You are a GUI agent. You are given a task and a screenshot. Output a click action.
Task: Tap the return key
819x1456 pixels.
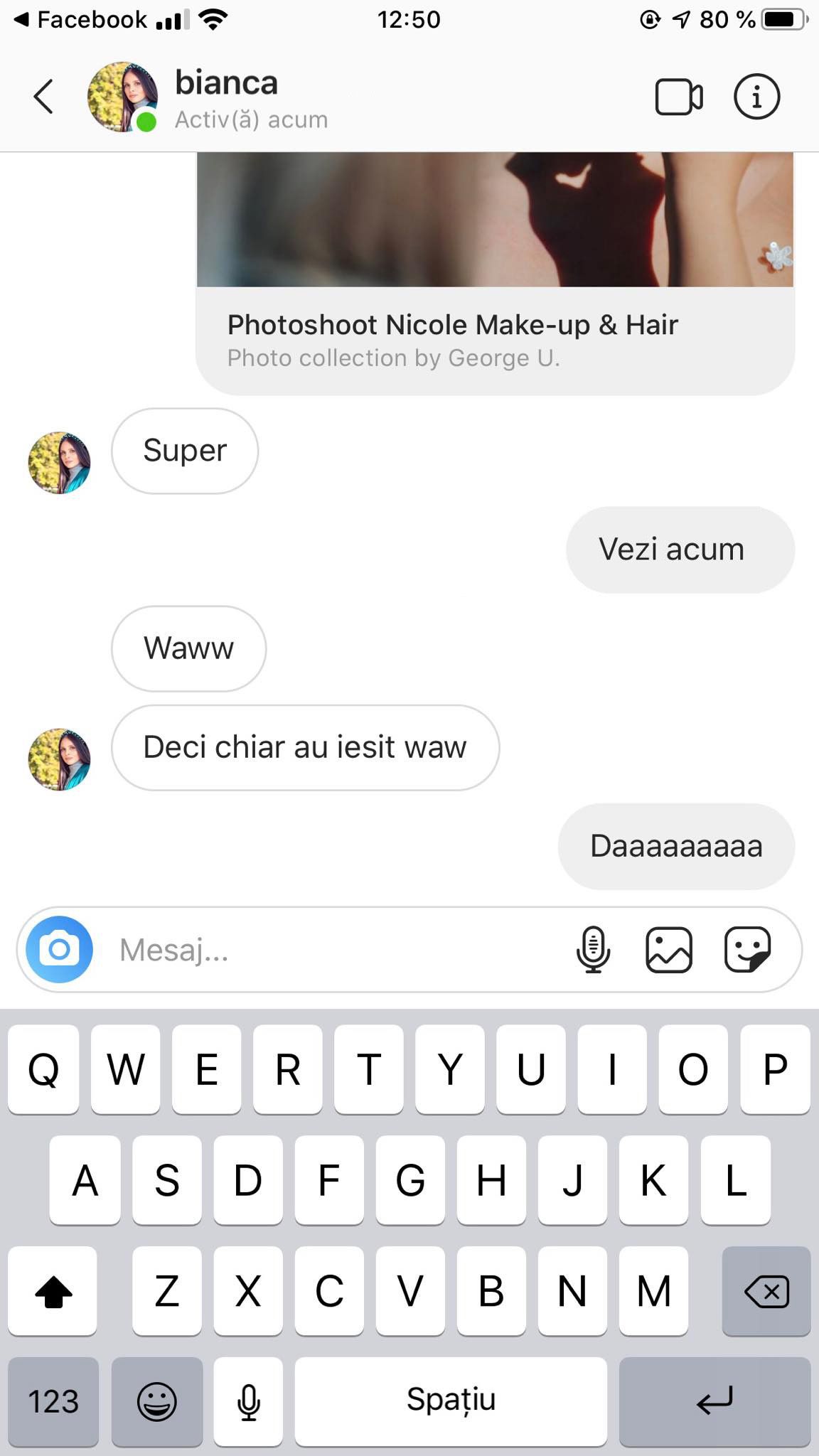(x=714, y=1401)
